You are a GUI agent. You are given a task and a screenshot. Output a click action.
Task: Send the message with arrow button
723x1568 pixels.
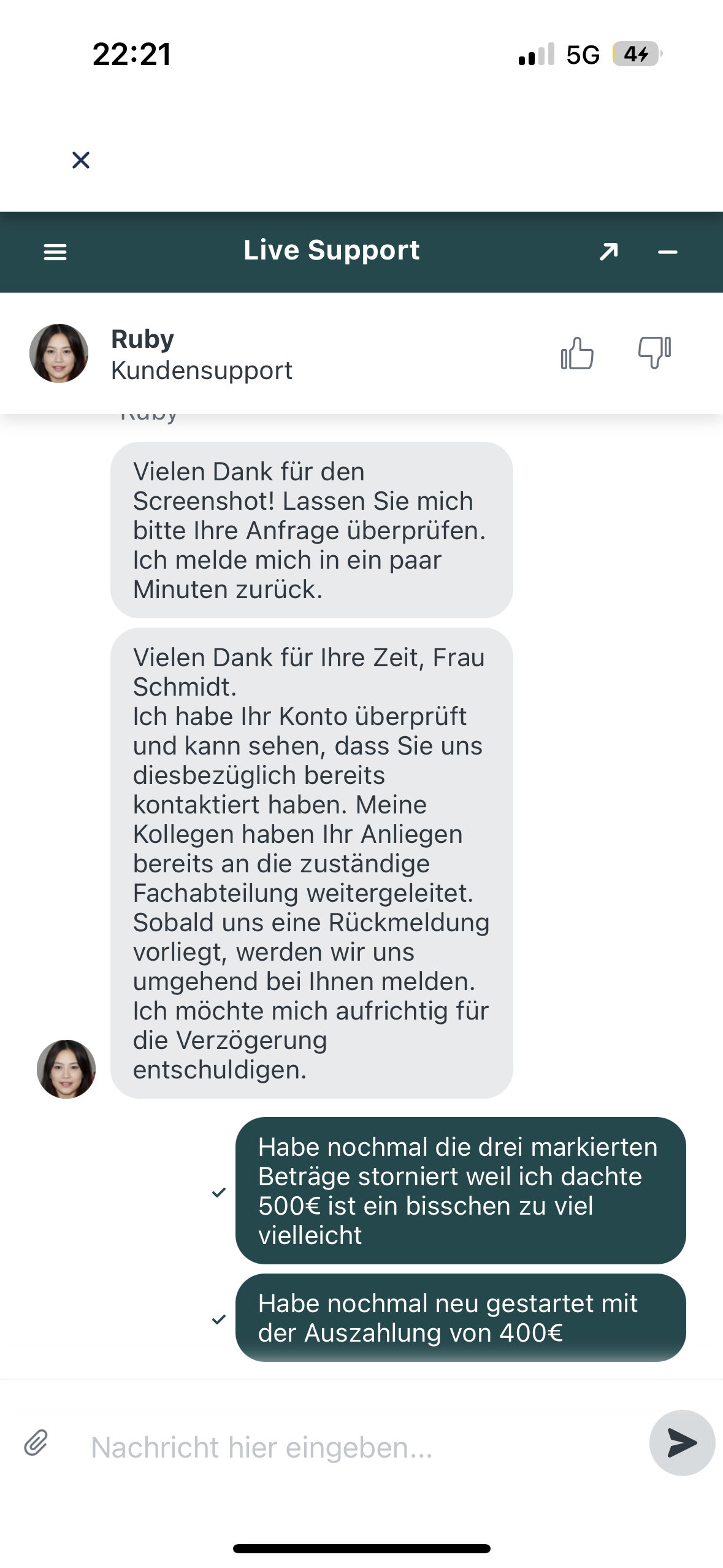(682, 1442)
